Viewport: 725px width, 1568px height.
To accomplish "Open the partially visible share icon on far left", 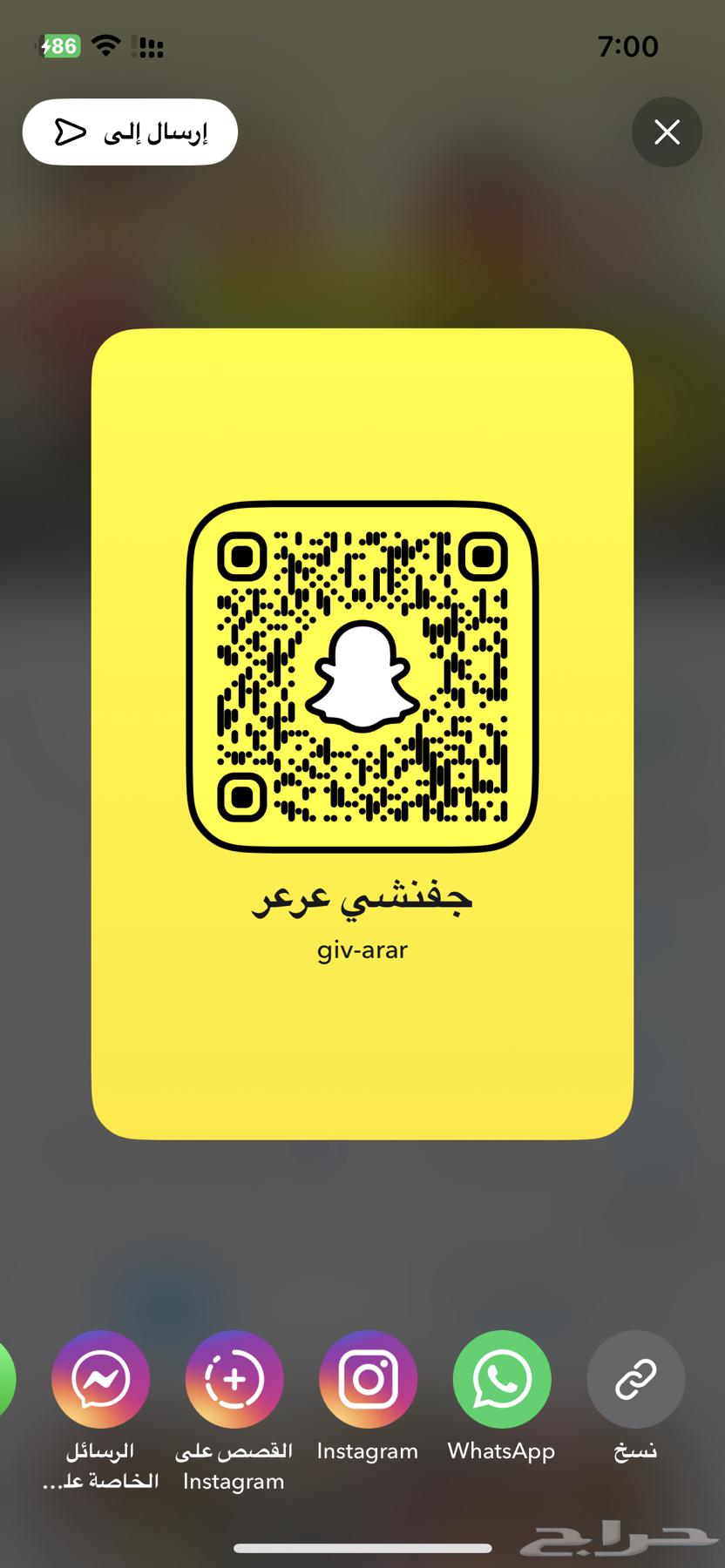I will 7,1379.
